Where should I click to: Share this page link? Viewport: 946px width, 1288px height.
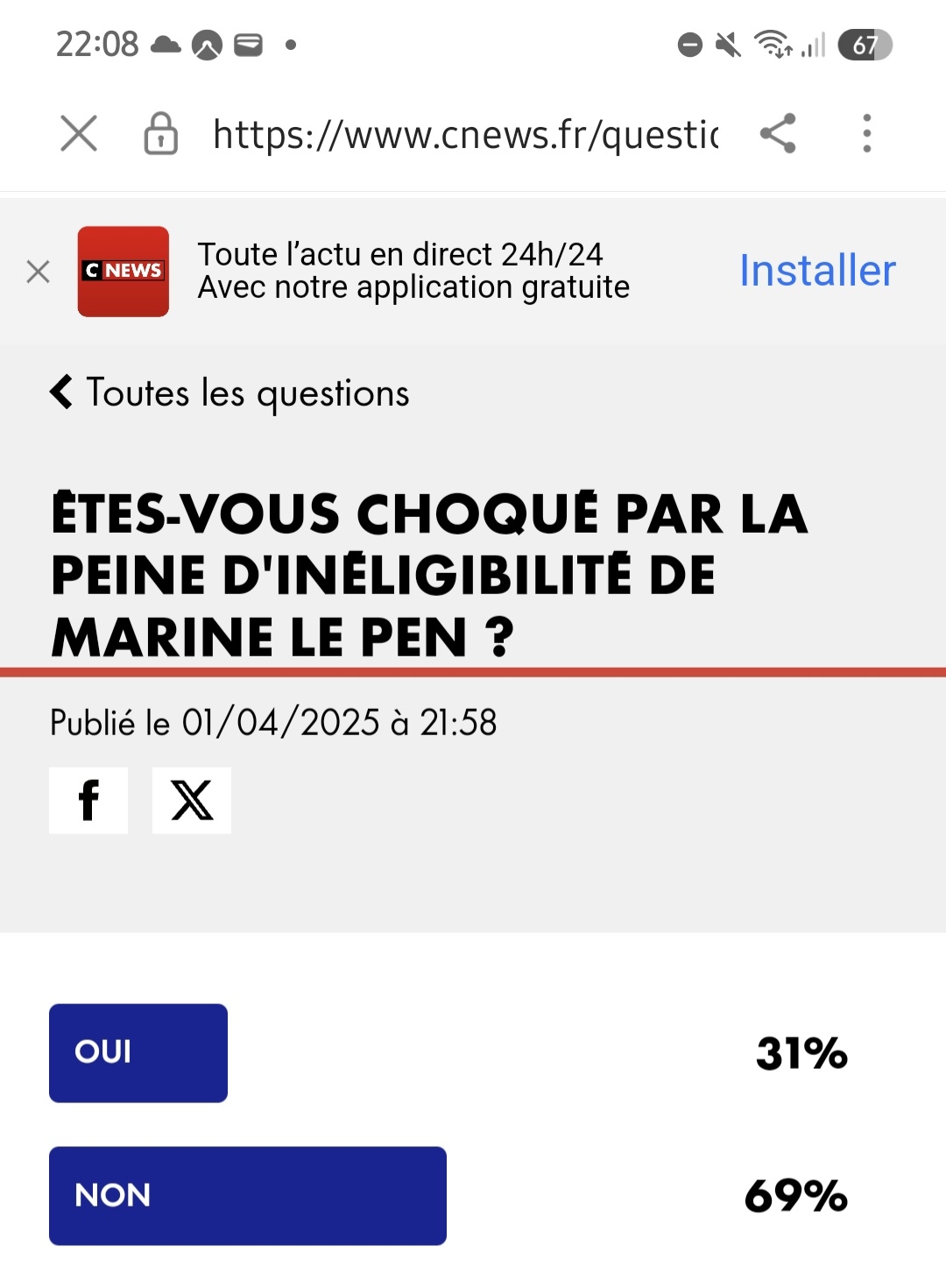coord(778,134)
